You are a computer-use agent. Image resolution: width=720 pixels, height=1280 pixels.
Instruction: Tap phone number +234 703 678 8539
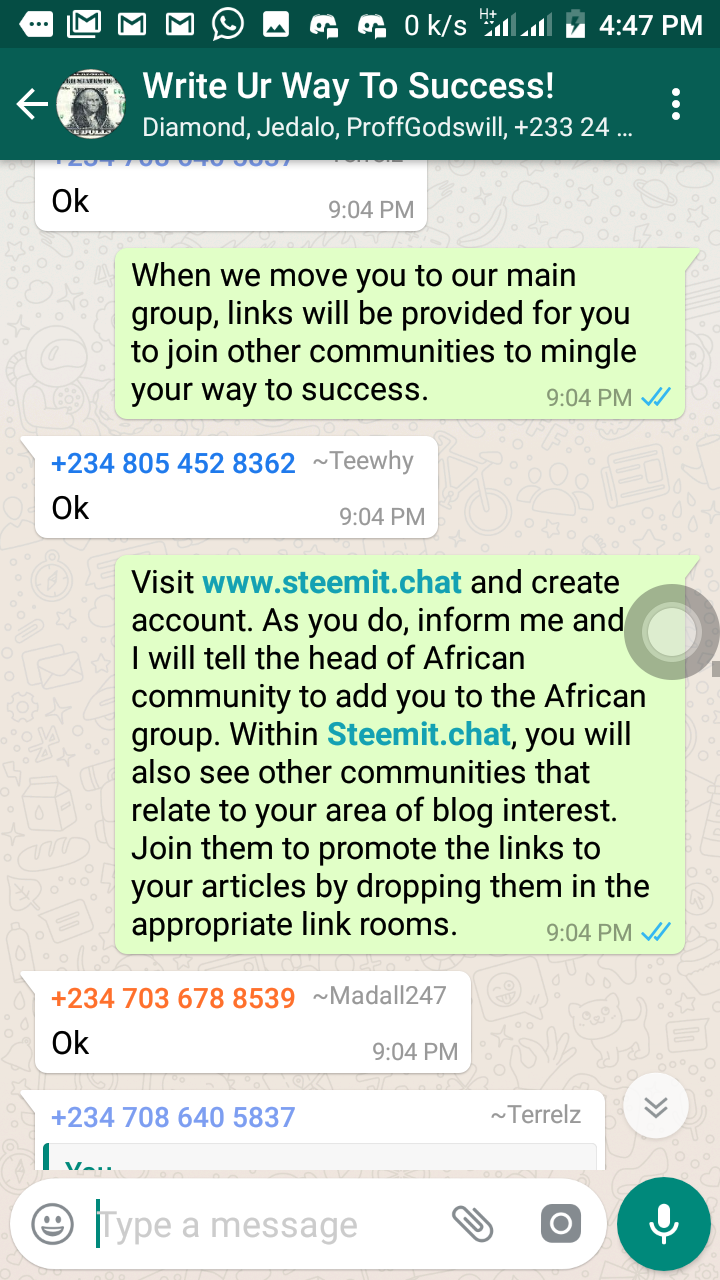[173, 998]
